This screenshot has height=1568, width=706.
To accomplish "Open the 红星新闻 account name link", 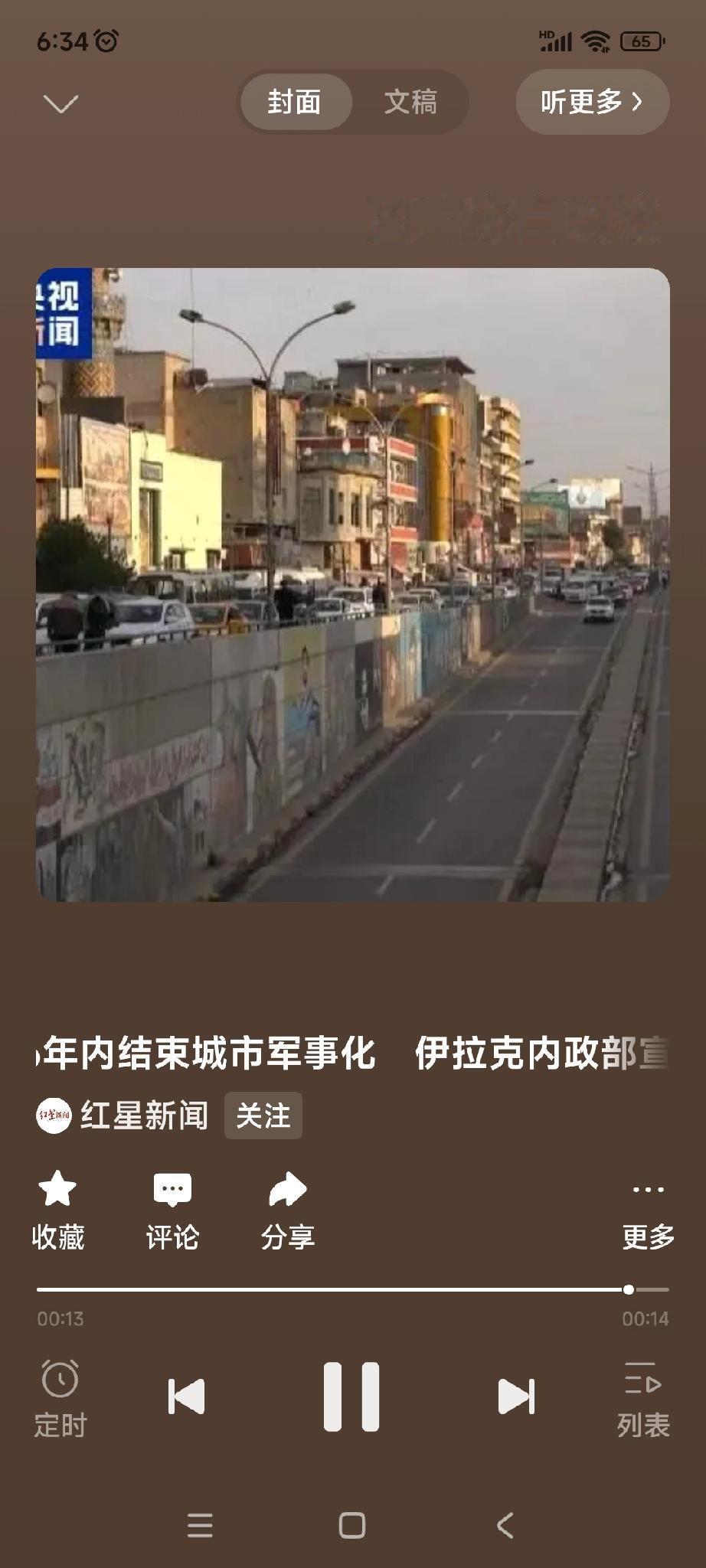I will [145, 1116].
